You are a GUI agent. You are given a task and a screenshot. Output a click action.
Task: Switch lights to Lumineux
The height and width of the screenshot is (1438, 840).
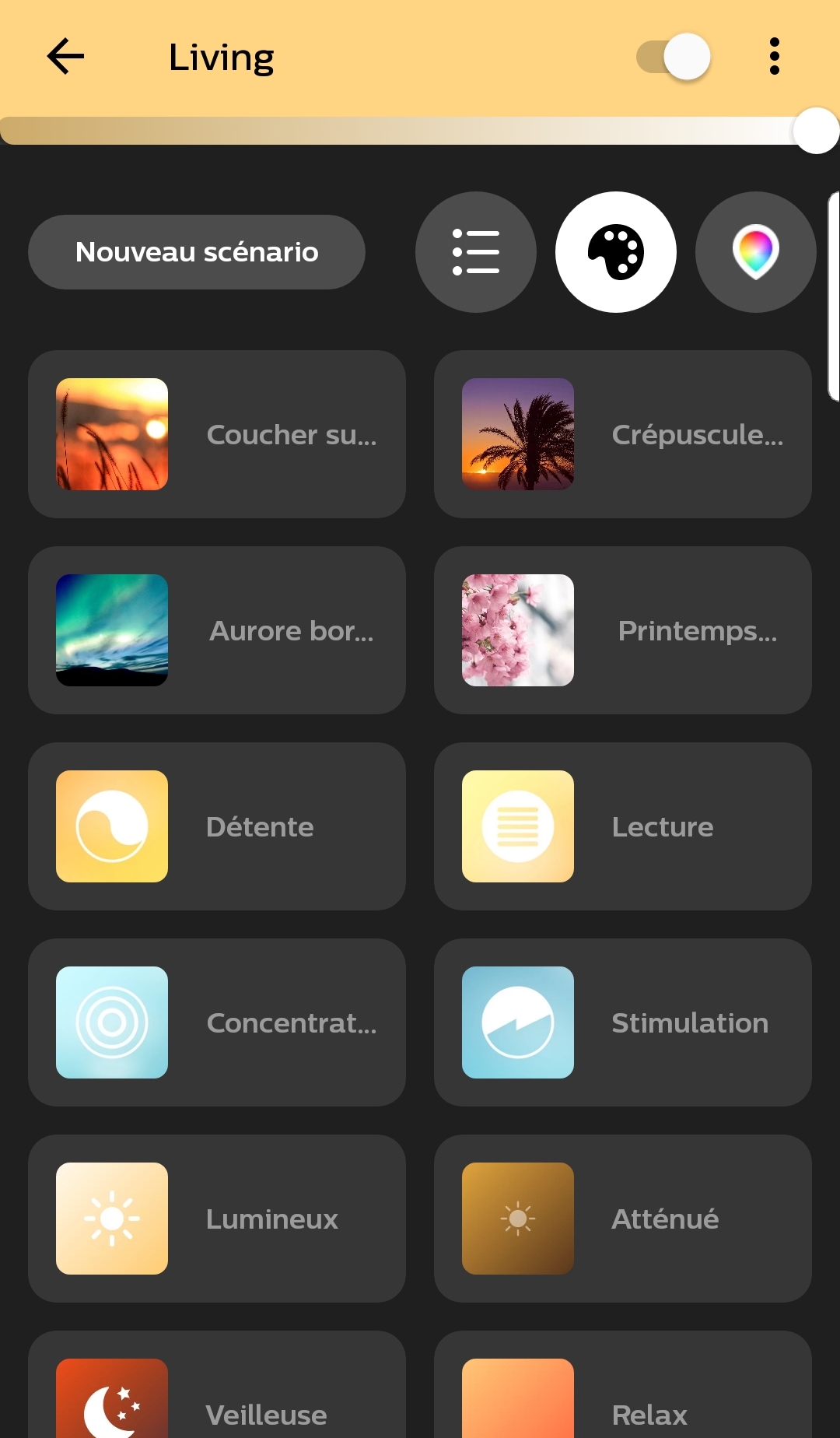point(217,1219)
